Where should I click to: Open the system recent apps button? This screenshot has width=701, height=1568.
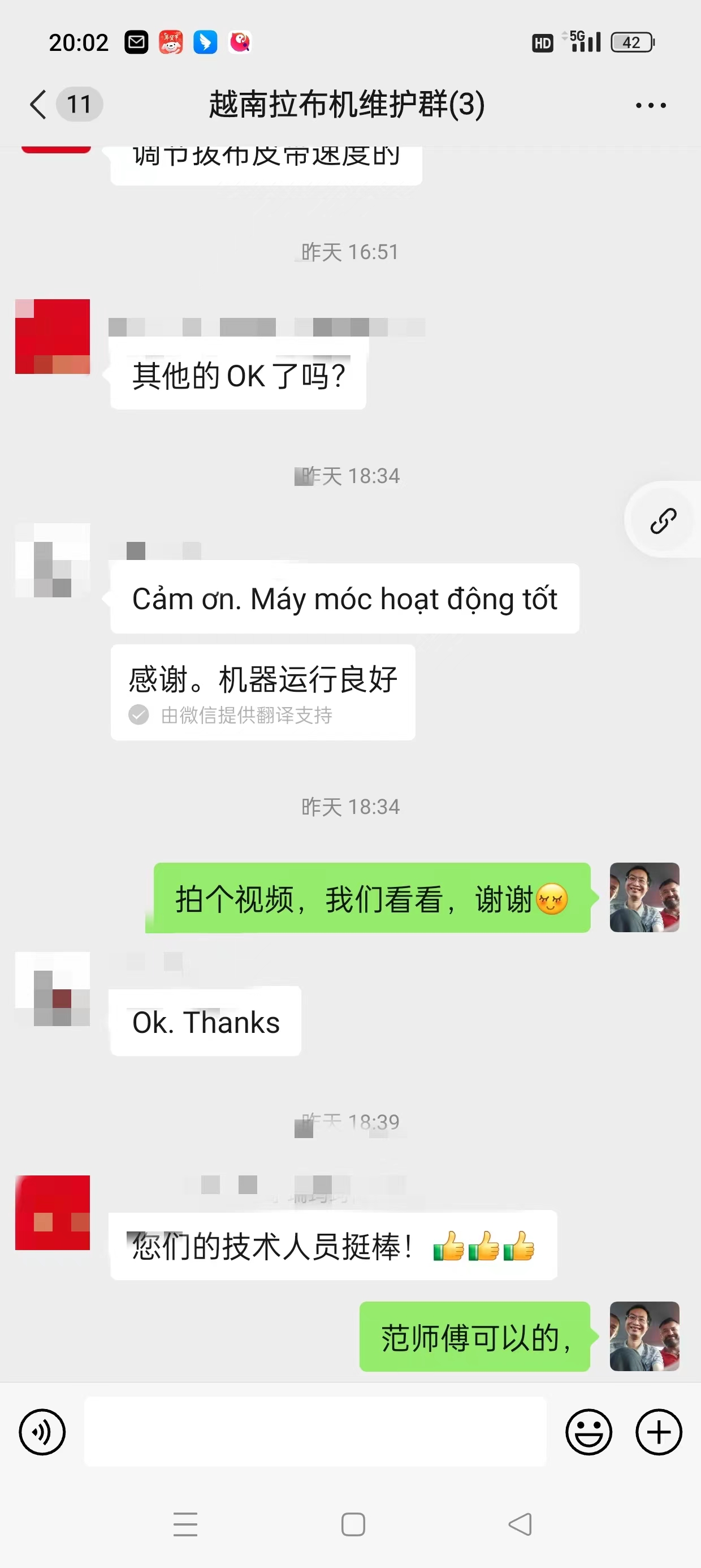[x=185, y=1524]
